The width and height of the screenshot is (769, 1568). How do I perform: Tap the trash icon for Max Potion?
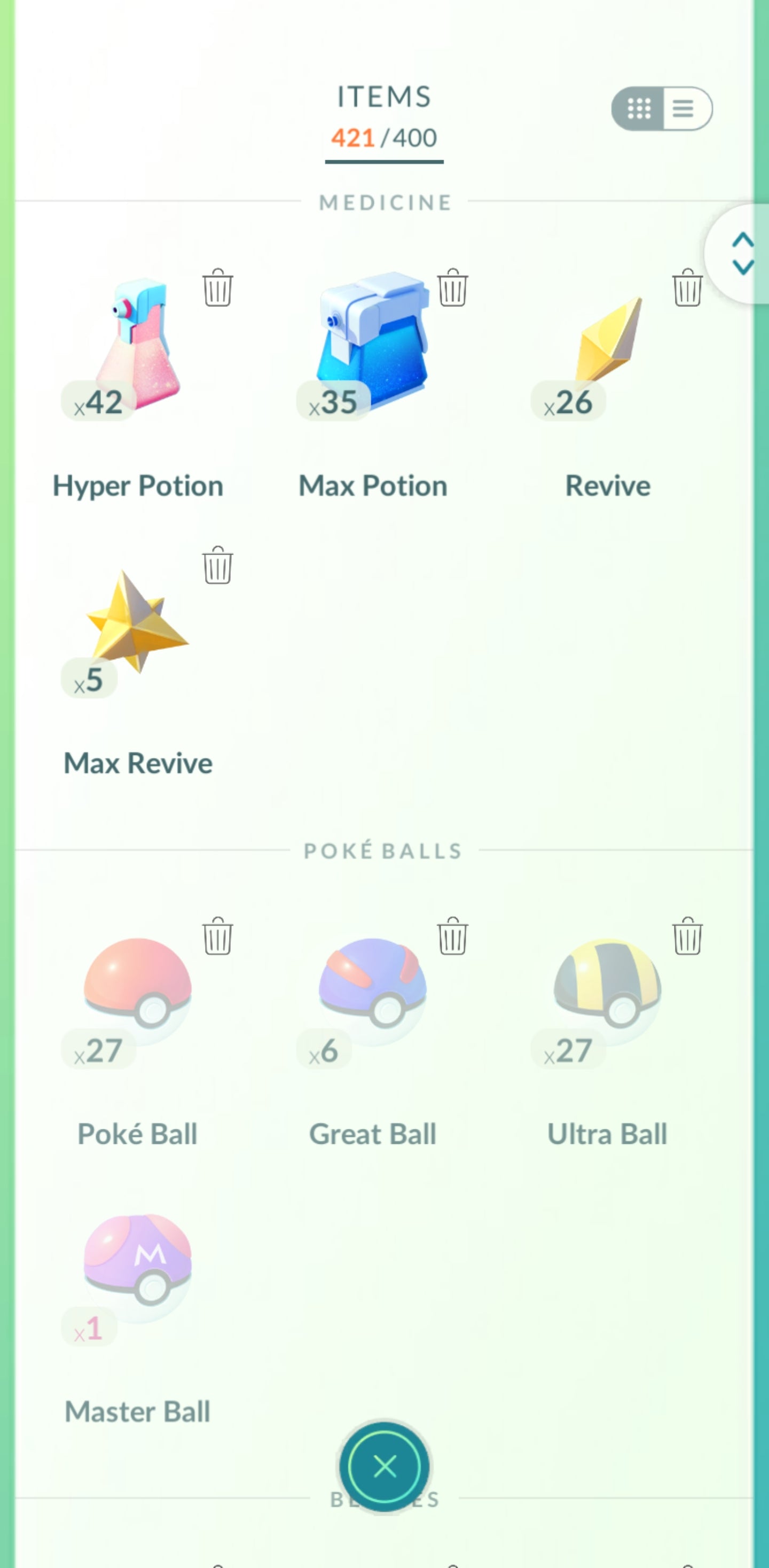[452, 288]
